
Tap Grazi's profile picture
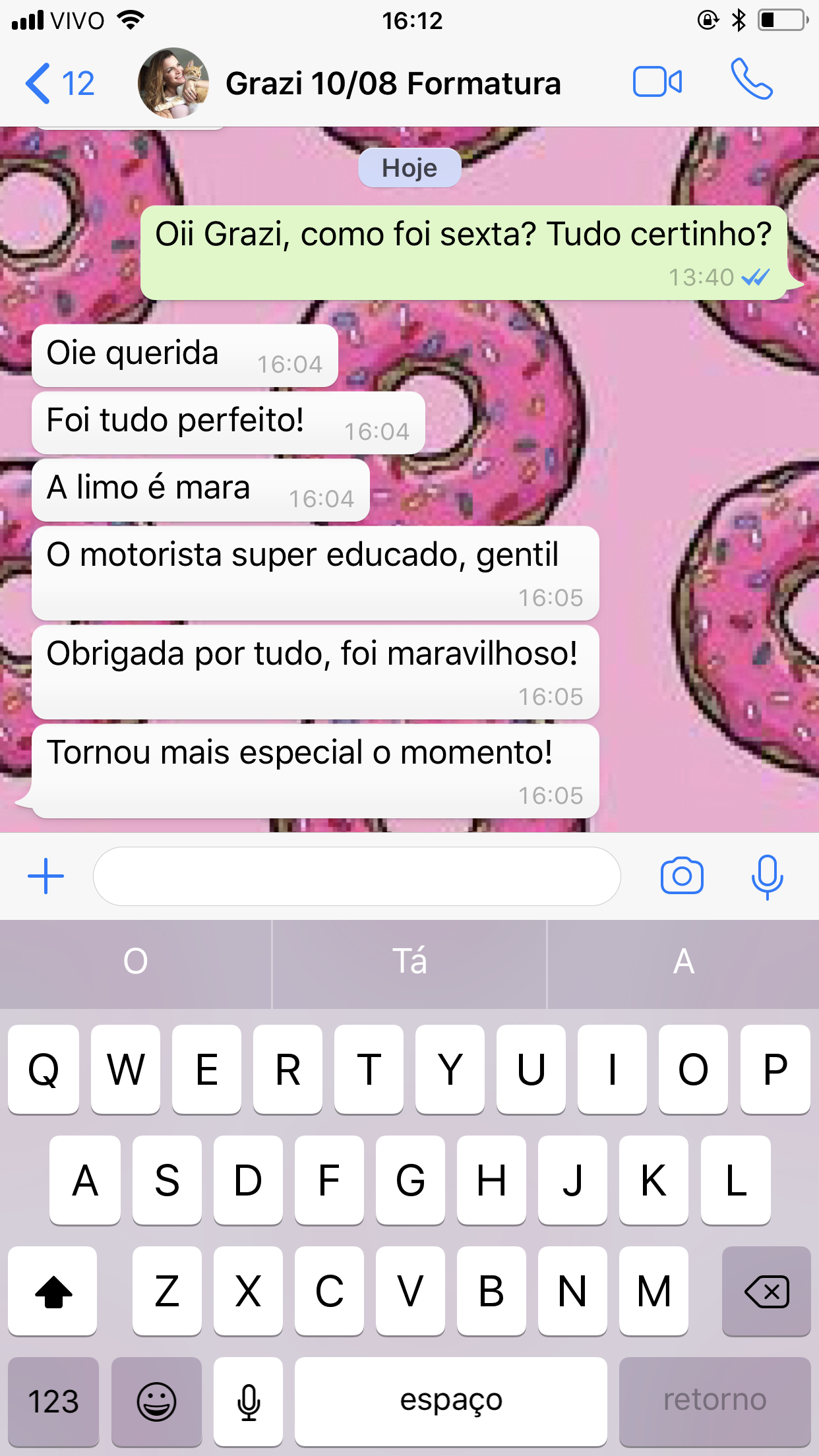tap(174, 82)
